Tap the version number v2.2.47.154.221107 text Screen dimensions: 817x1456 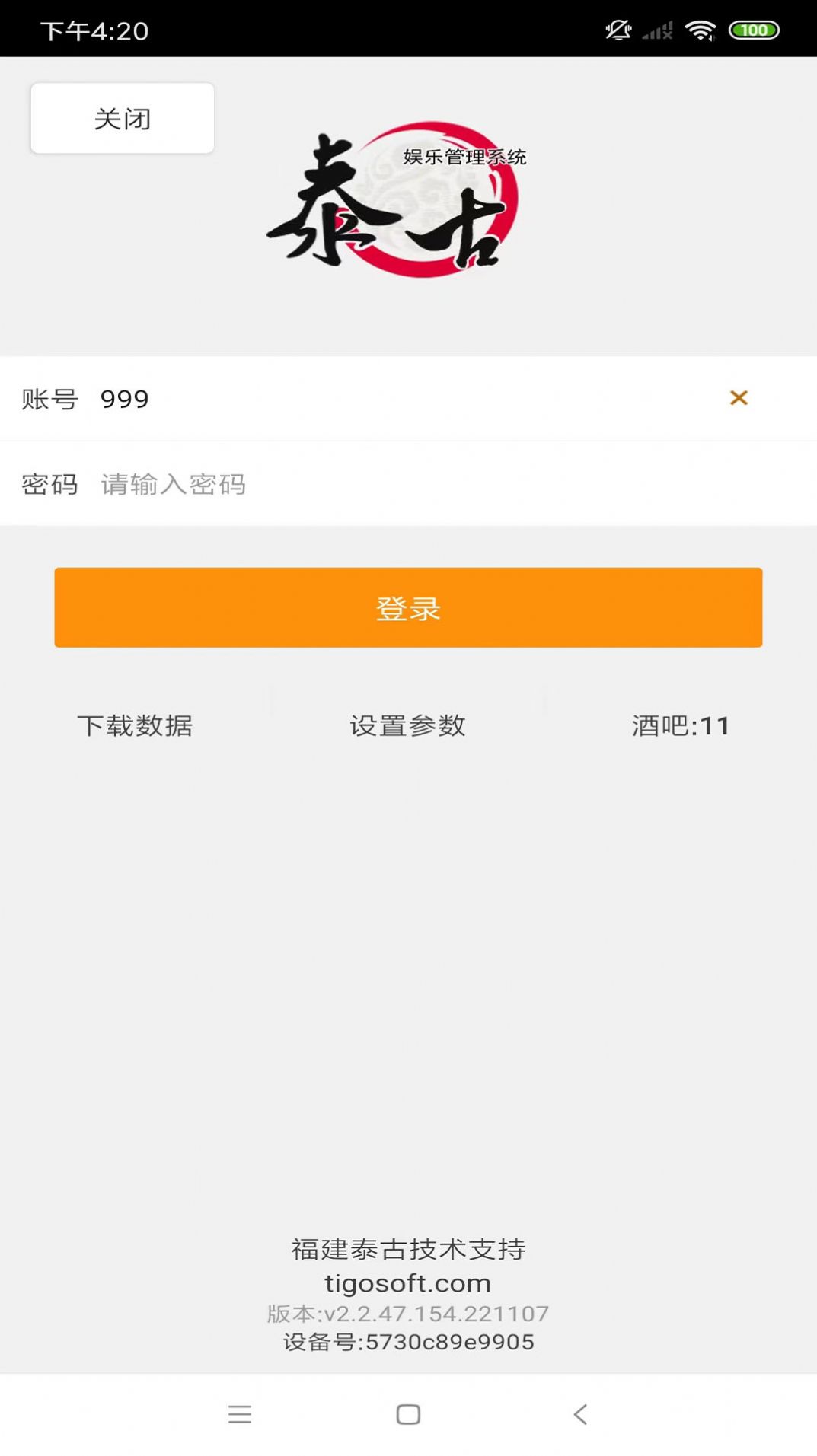(408, 1313)
